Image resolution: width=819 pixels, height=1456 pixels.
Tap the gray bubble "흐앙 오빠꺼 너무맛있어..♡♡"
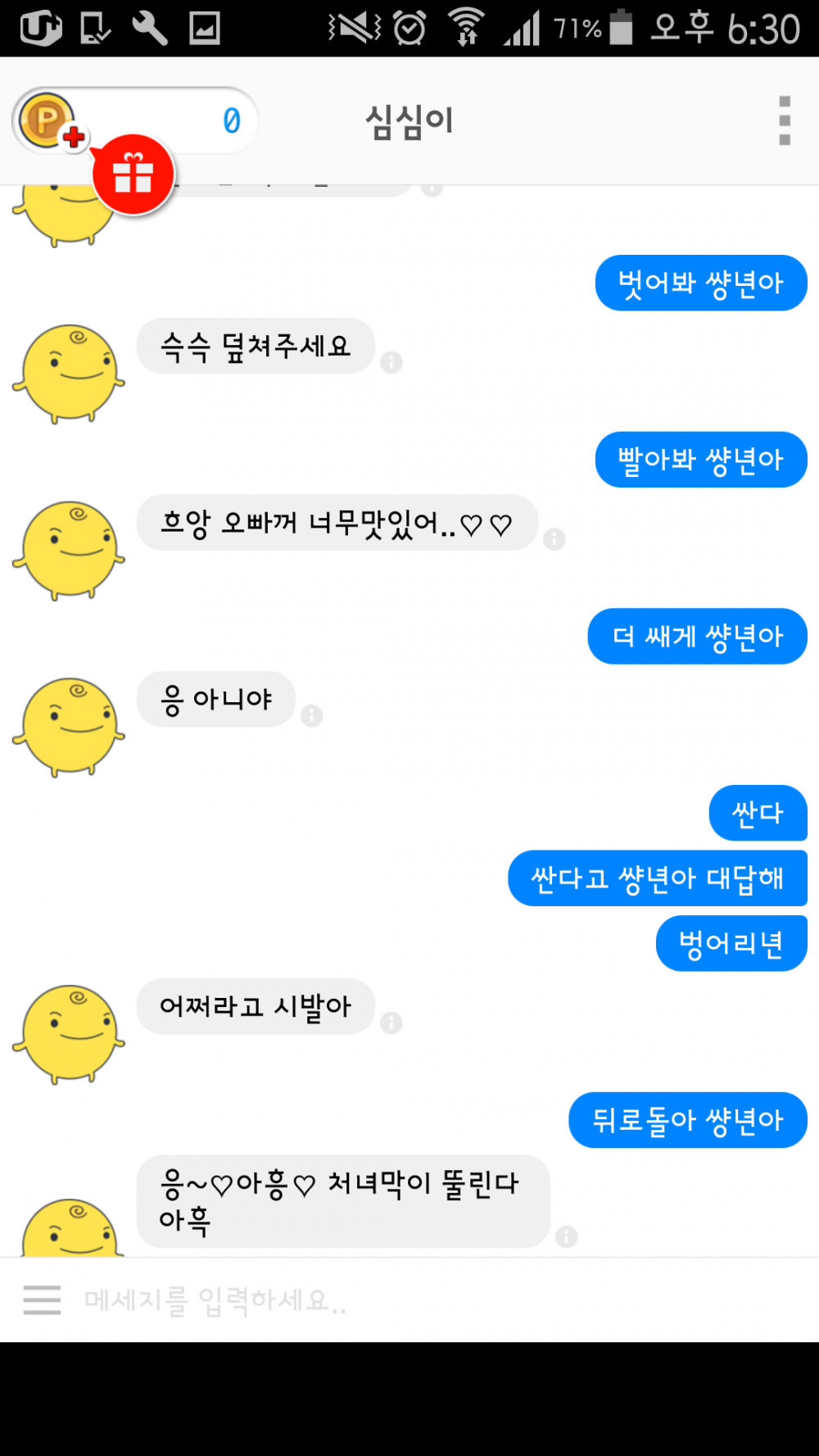tap(337, 523)
